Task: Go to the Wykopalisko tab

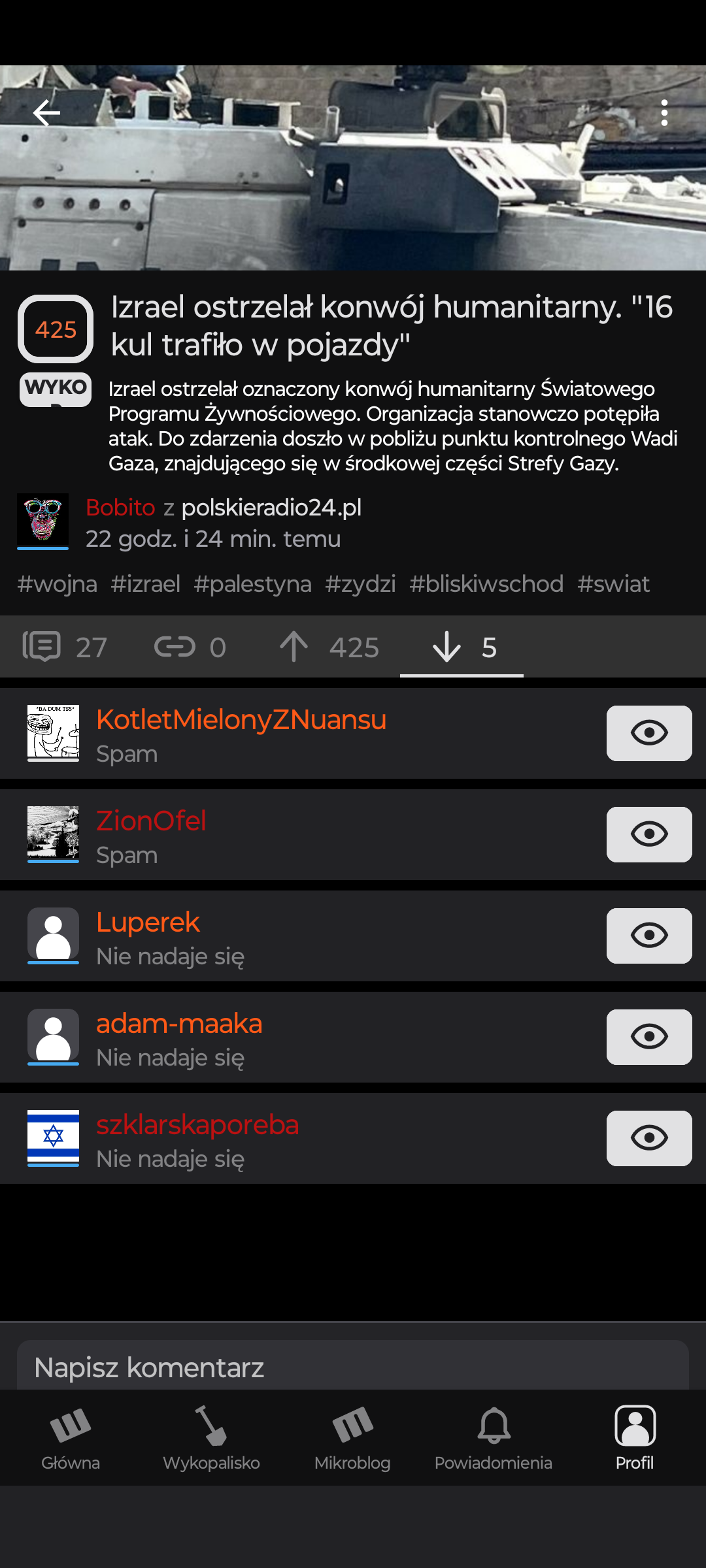Action: pos(211,1439)
